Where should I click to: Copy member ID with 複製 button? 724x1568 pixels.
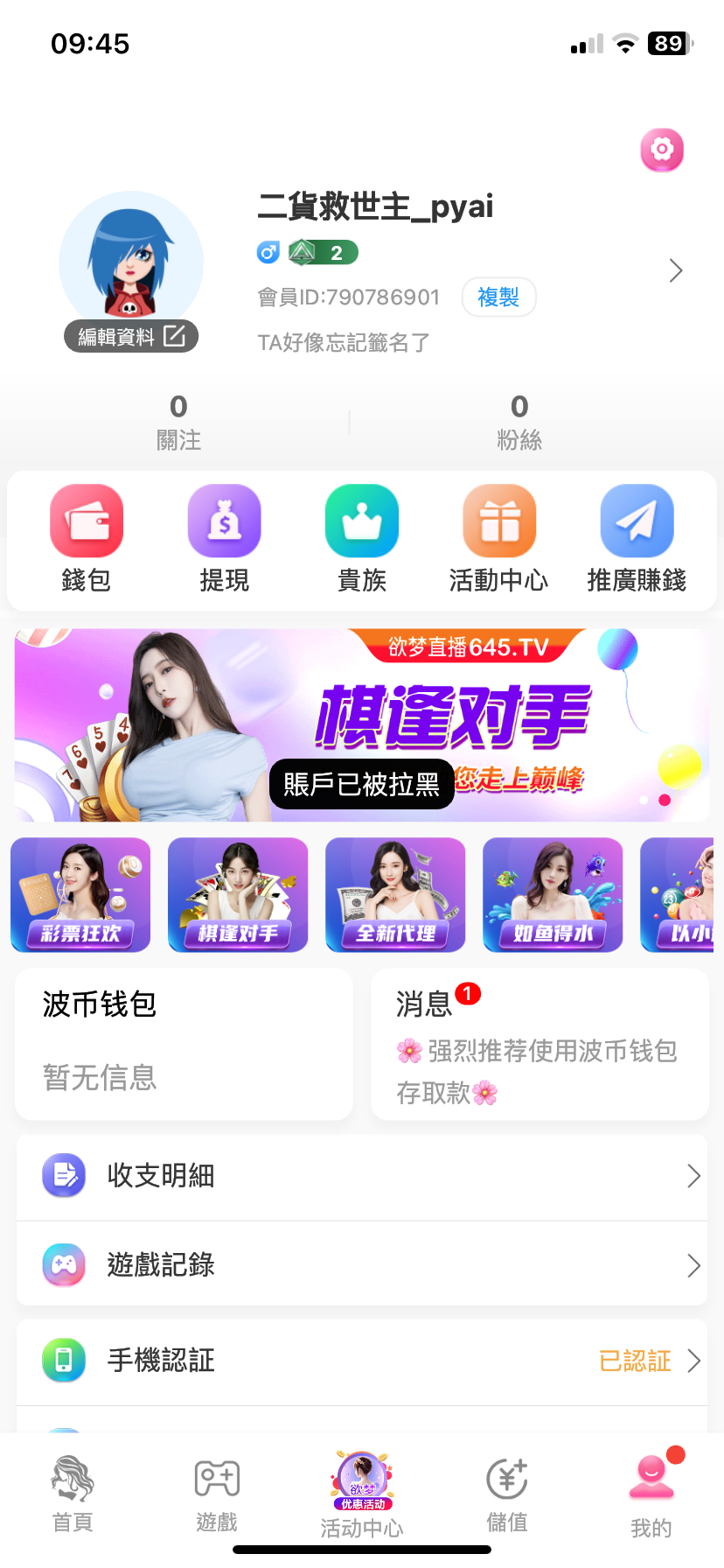(x=498, y=297)
